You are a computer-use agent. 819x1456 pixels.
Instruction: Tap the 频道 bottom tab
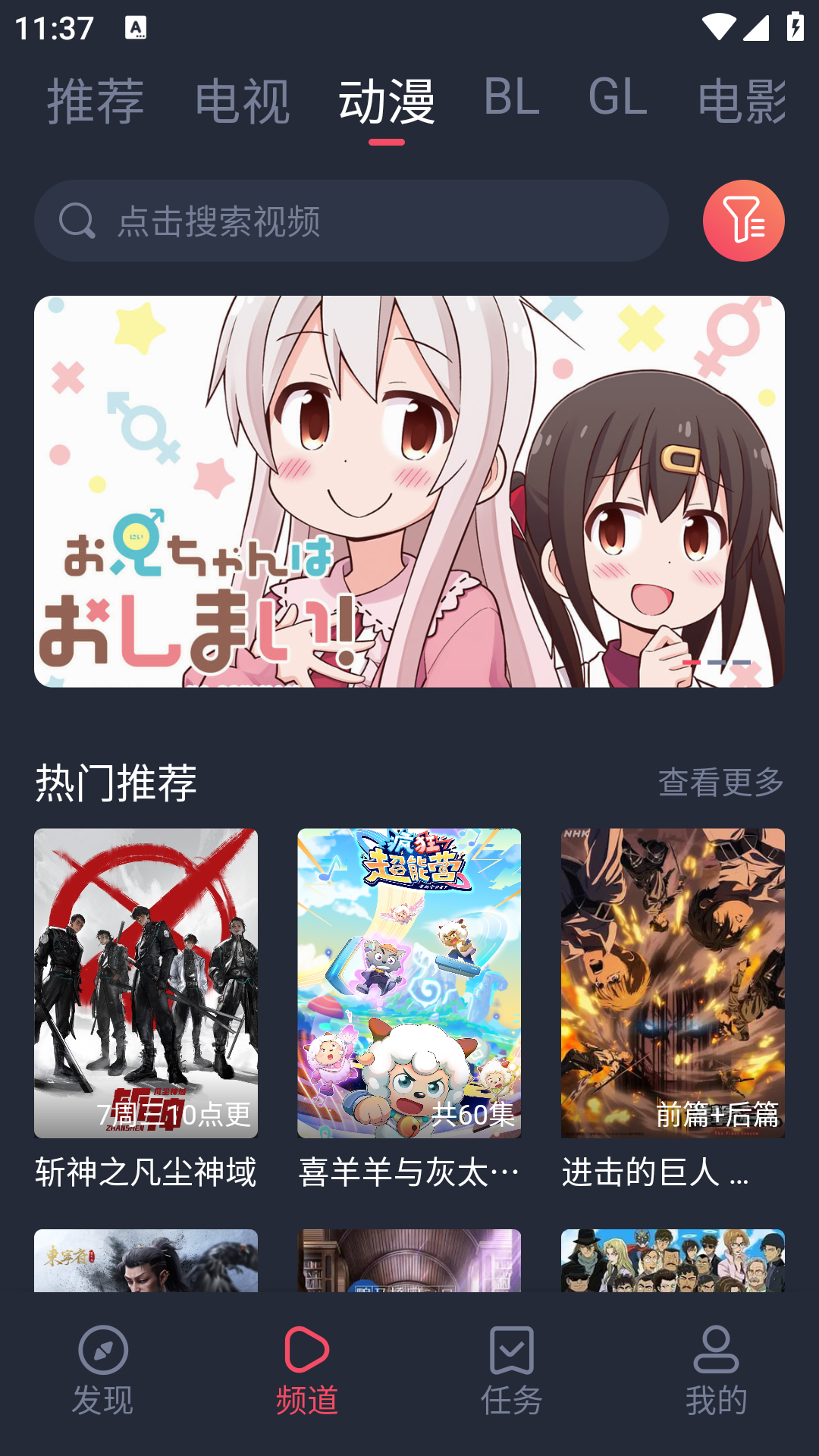click(x=307, y=1371)
